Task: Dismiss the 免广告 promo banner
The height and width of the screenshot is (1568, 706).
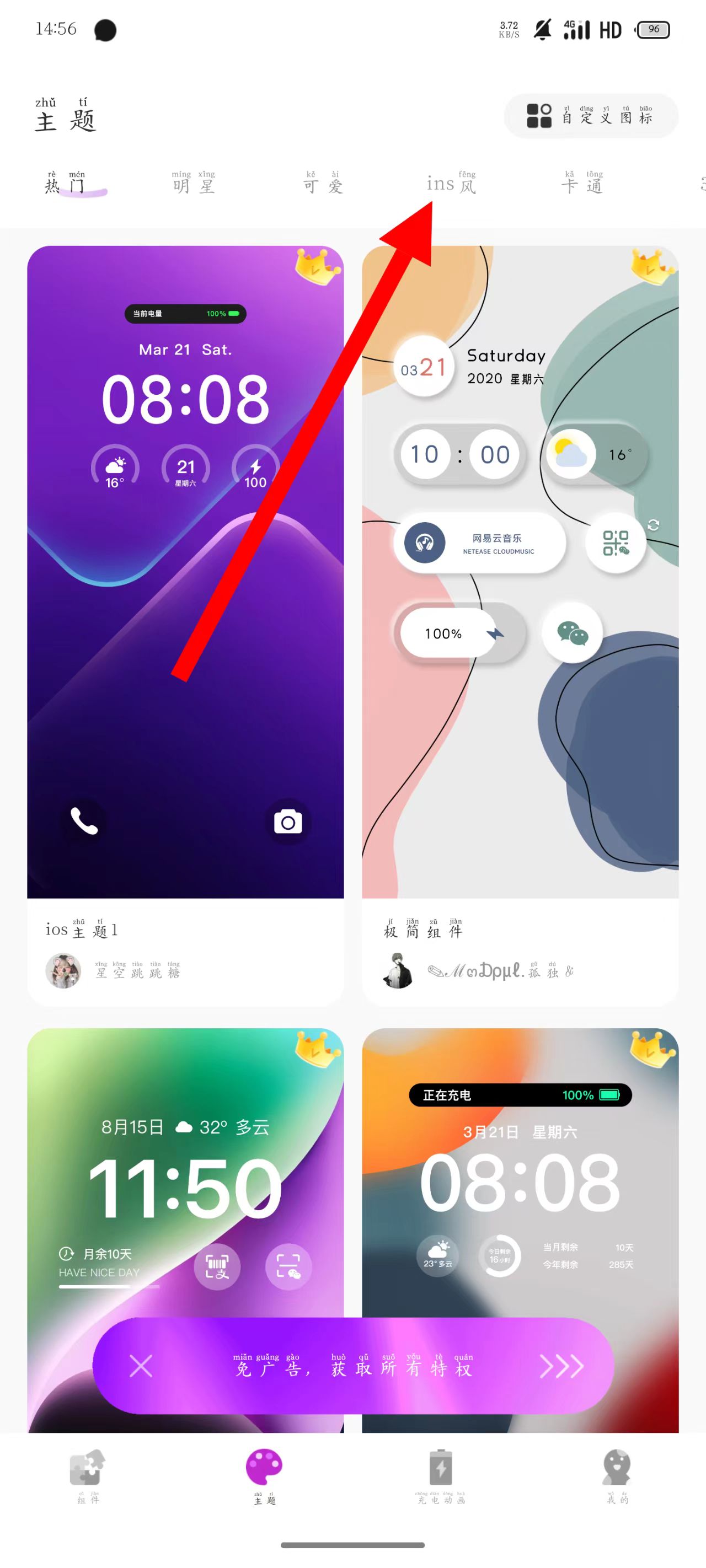Action: tap(141, 1367)
